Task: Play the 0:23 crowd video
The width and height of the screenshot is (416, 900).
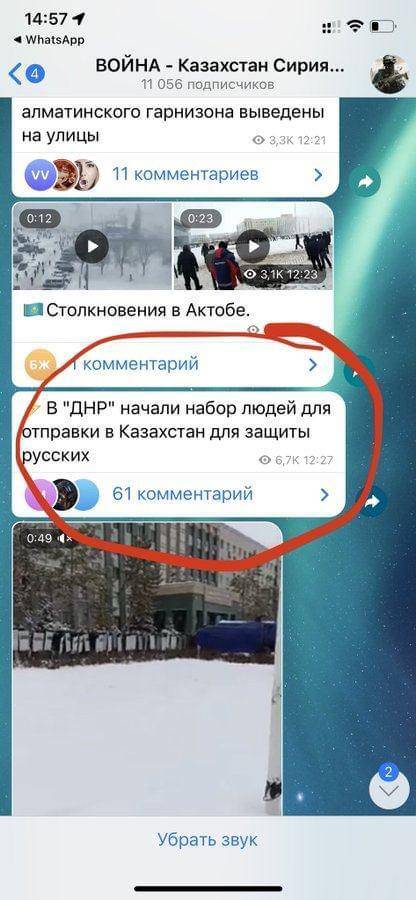Action: click(x=253, y=246)
